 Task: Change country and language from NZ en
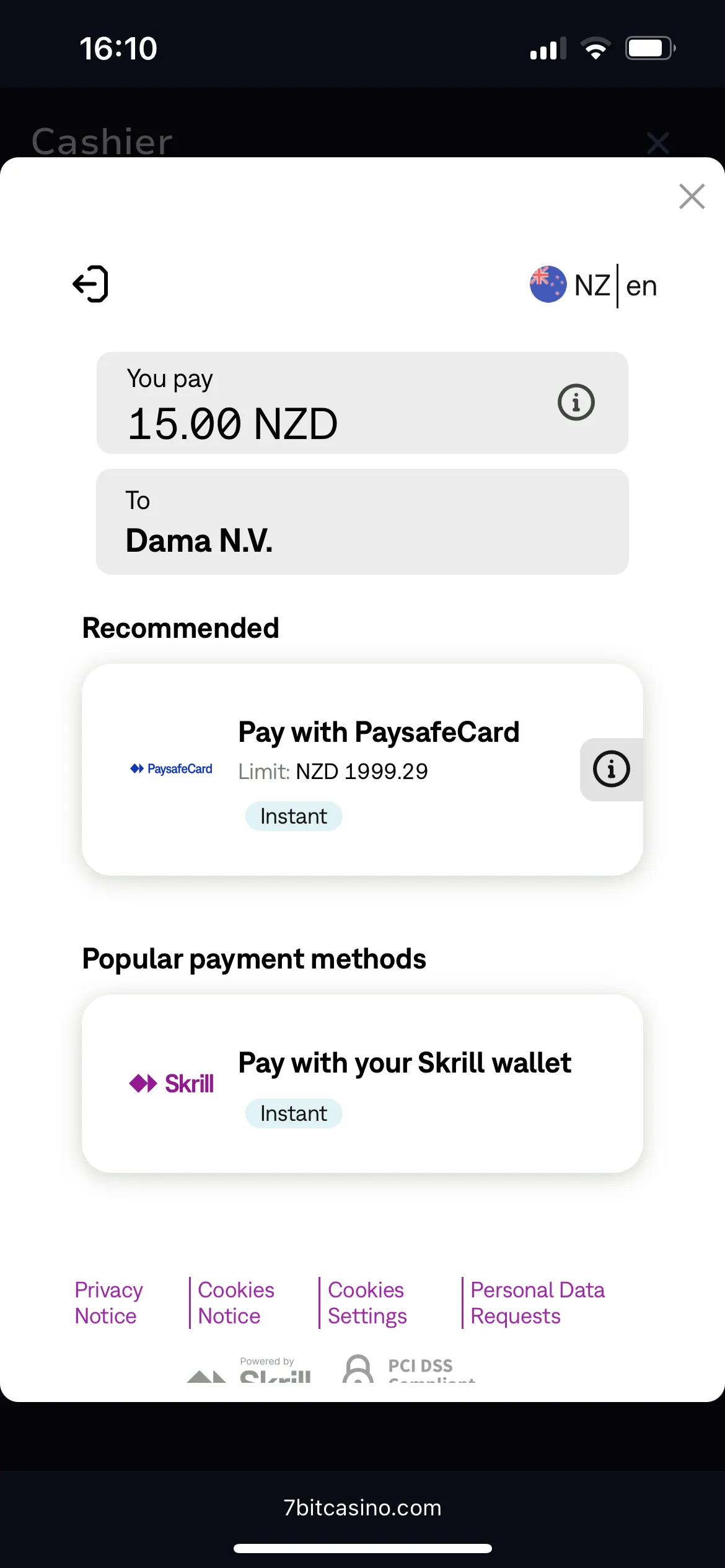593,285
